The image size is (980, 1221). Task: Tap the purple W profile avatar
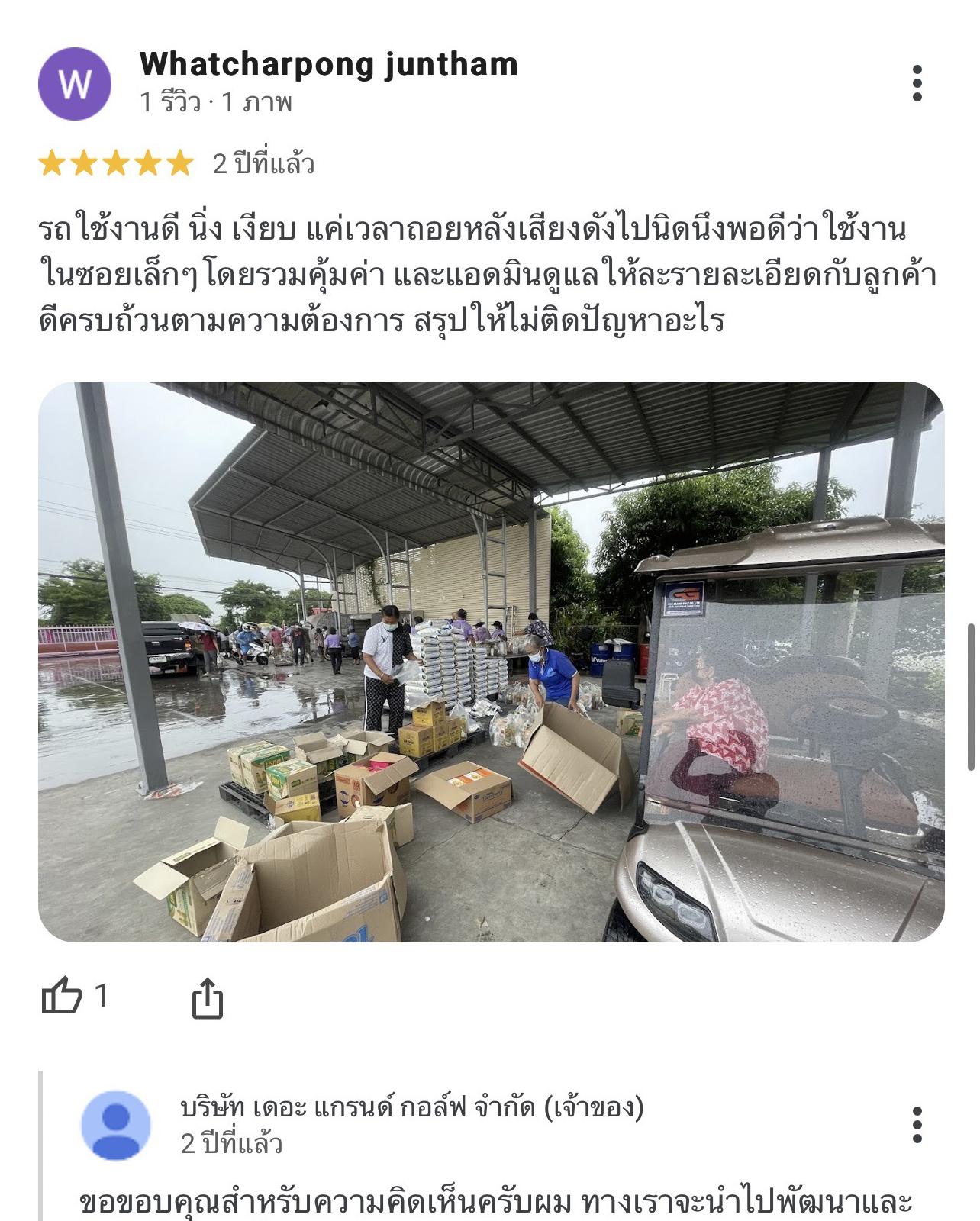point(75,83)
